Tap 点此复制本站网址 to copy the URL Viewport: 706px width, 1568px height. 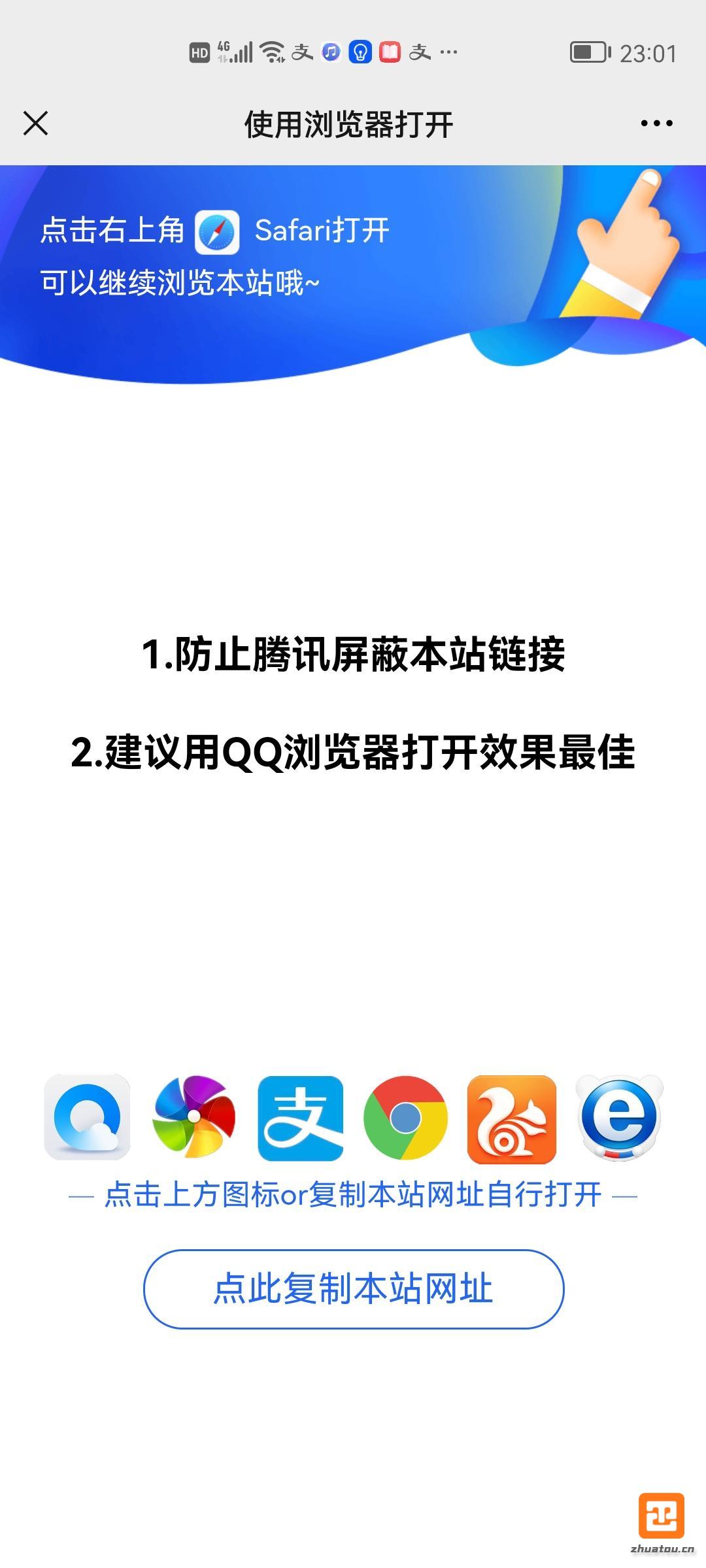point(353,1289)
